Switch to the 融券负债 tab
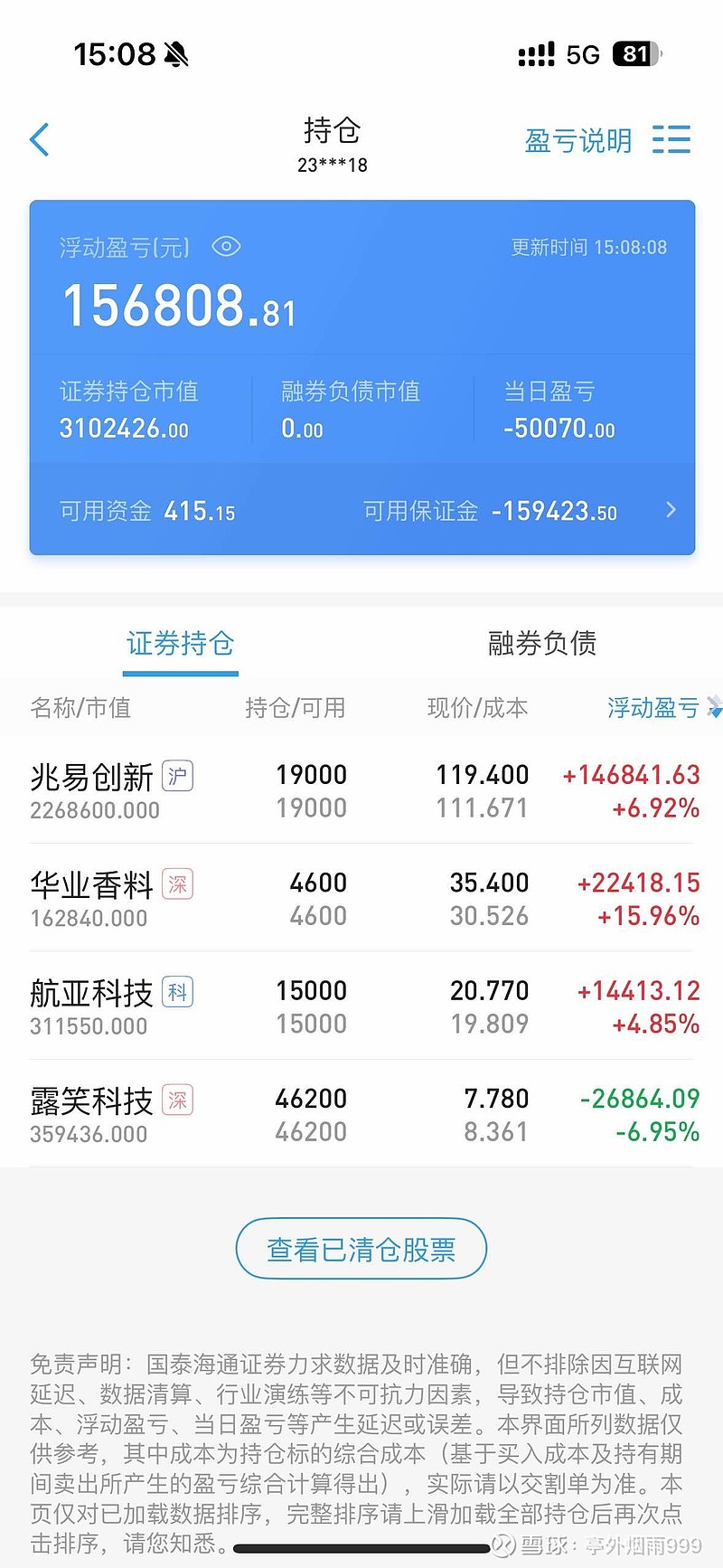 [542, 644]
